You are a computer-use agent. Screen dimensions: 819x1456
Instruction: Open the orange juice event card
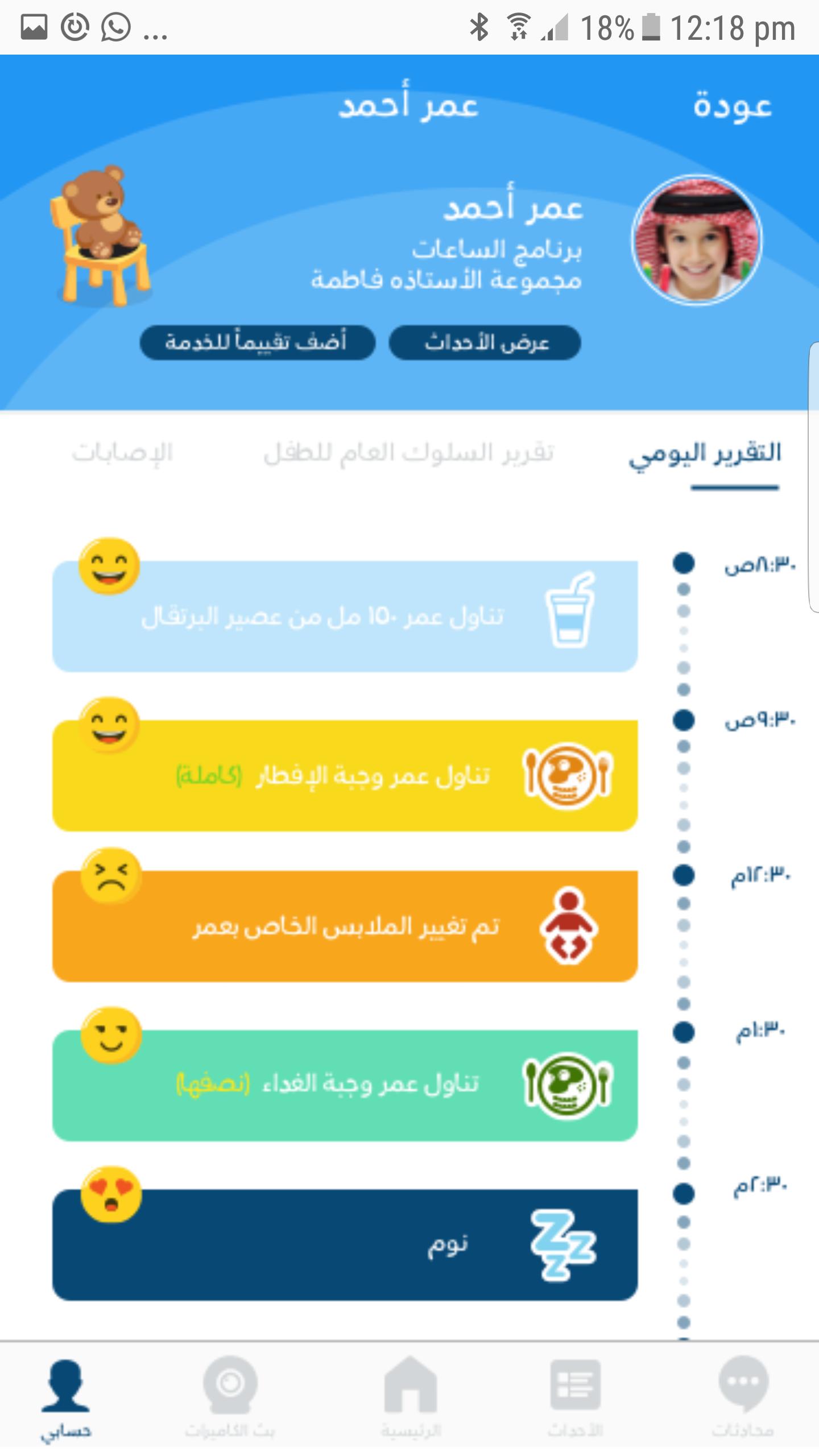click(345, 616)
